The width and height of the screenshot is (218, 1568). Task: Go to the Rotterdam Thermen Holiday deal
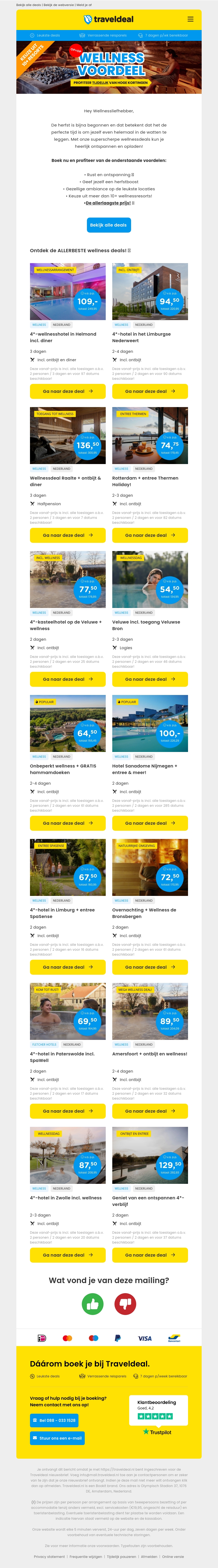point(150,535)
